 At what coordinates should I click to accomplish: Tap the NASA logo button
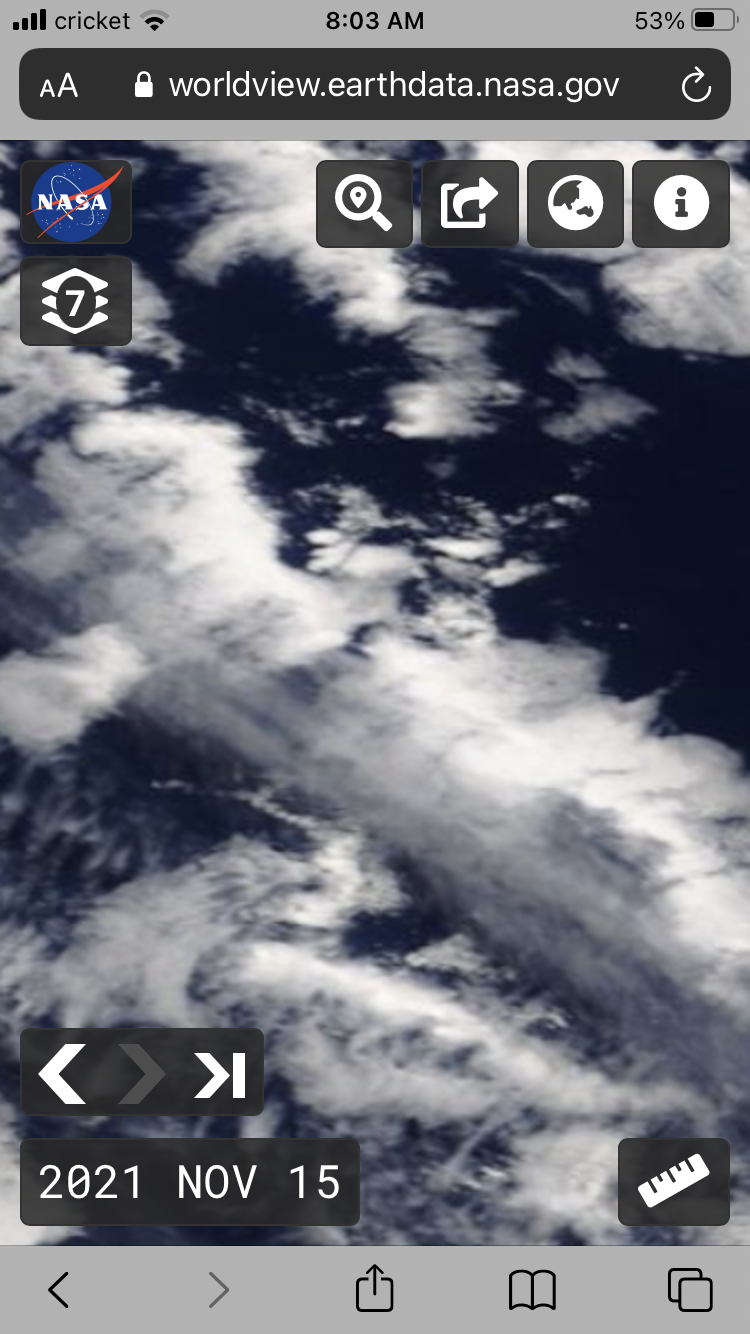pos(76,201)
